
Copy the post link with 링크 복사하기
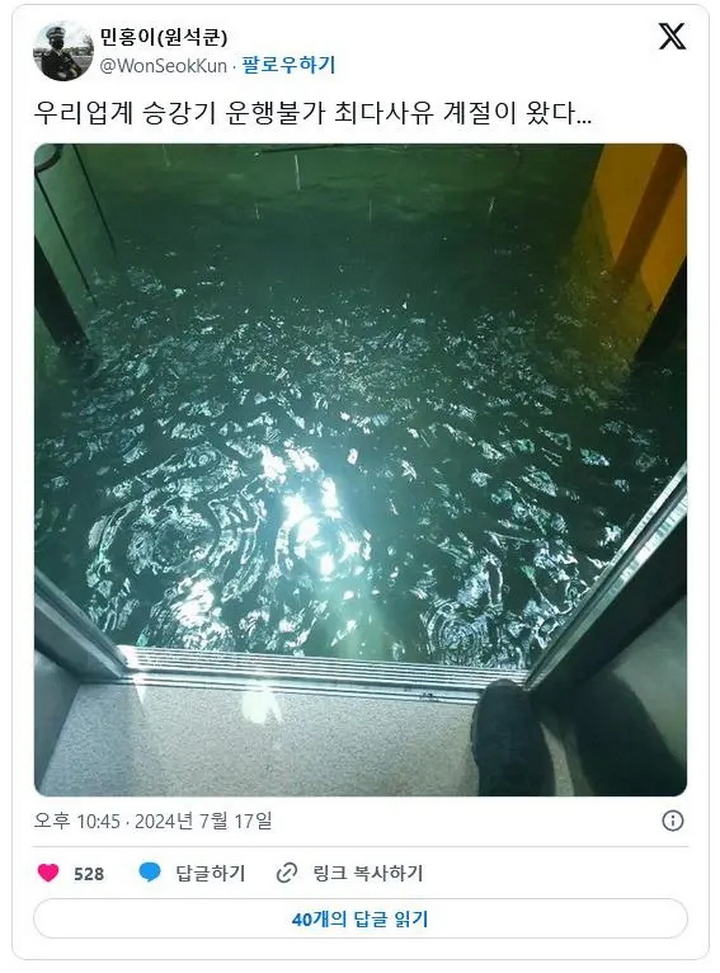point(350,873)
